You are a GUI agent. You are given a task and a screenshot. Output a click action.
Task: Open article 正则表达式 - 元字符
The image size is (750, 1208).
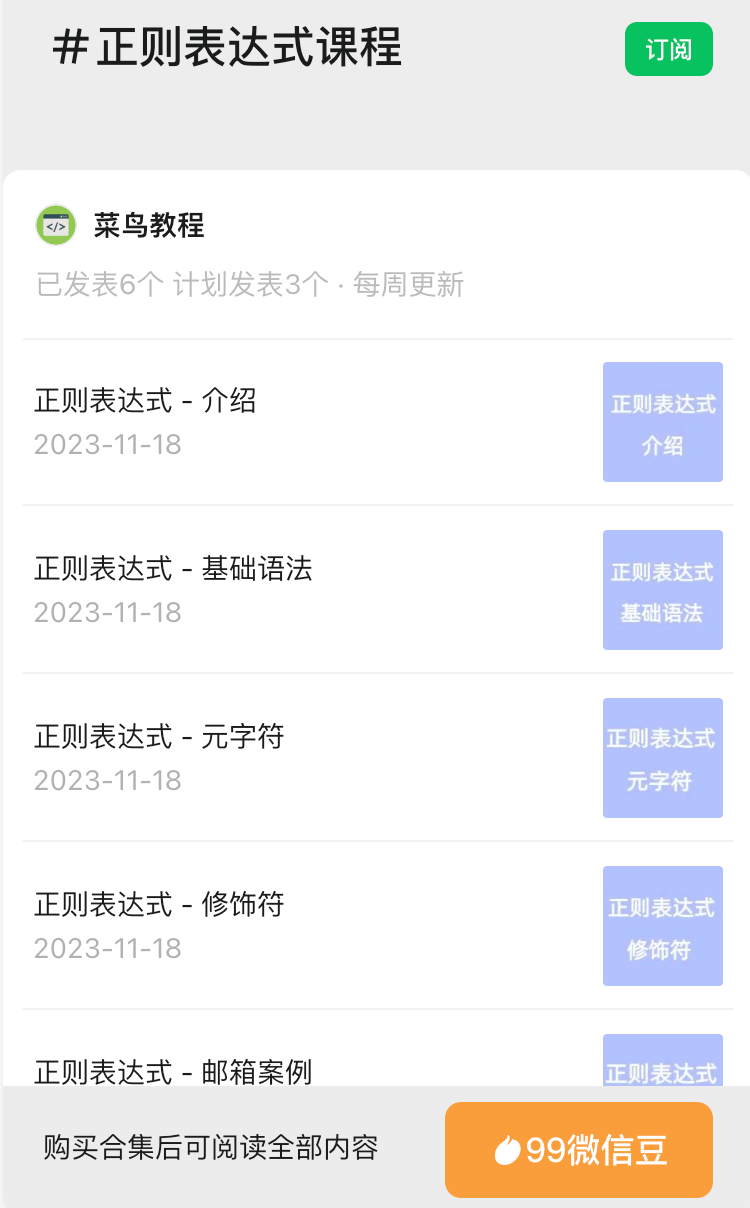(x=377, y=758)
